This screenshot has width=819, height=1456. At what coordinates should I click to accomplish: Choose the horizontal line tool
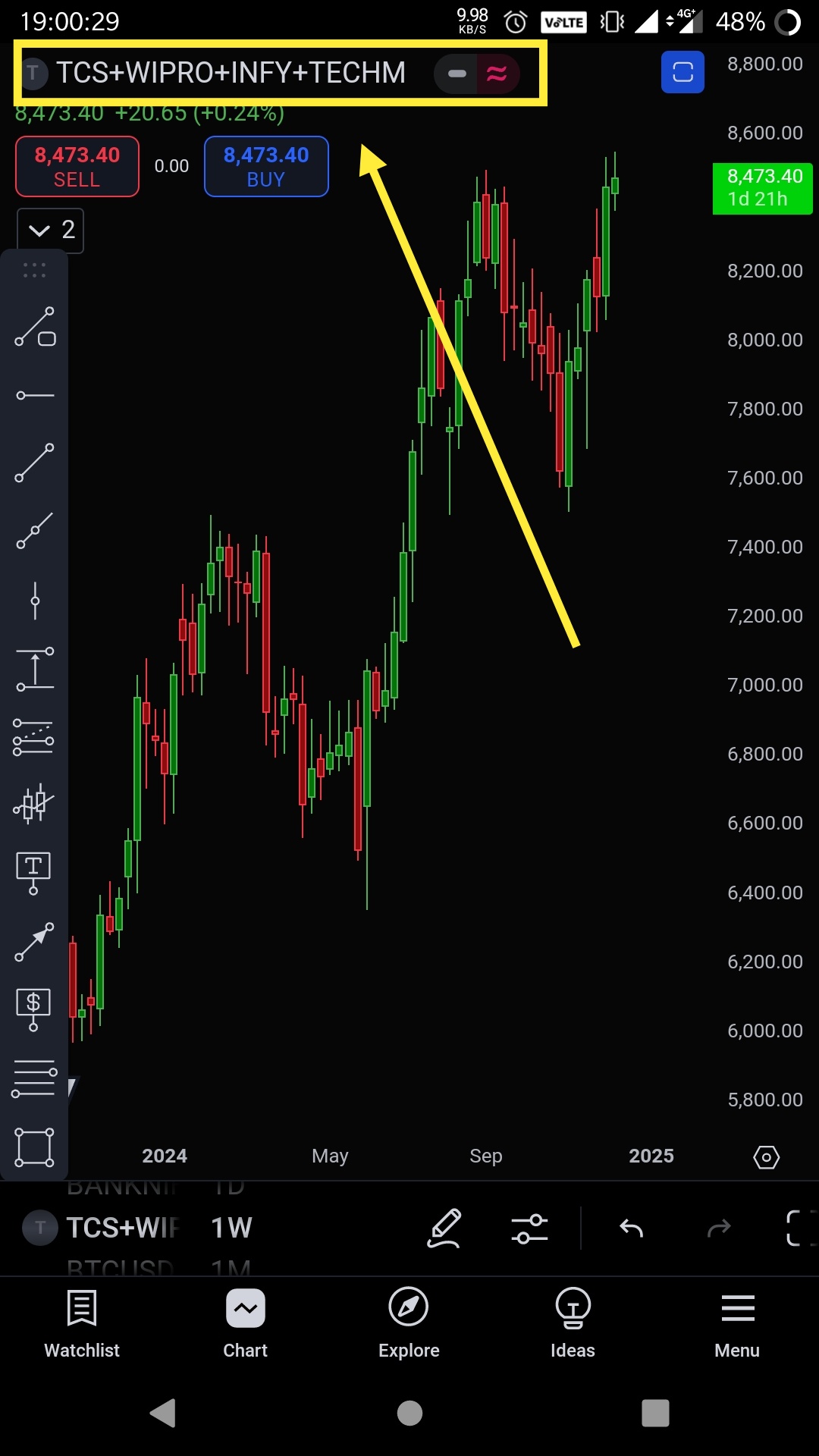point(34,395)
